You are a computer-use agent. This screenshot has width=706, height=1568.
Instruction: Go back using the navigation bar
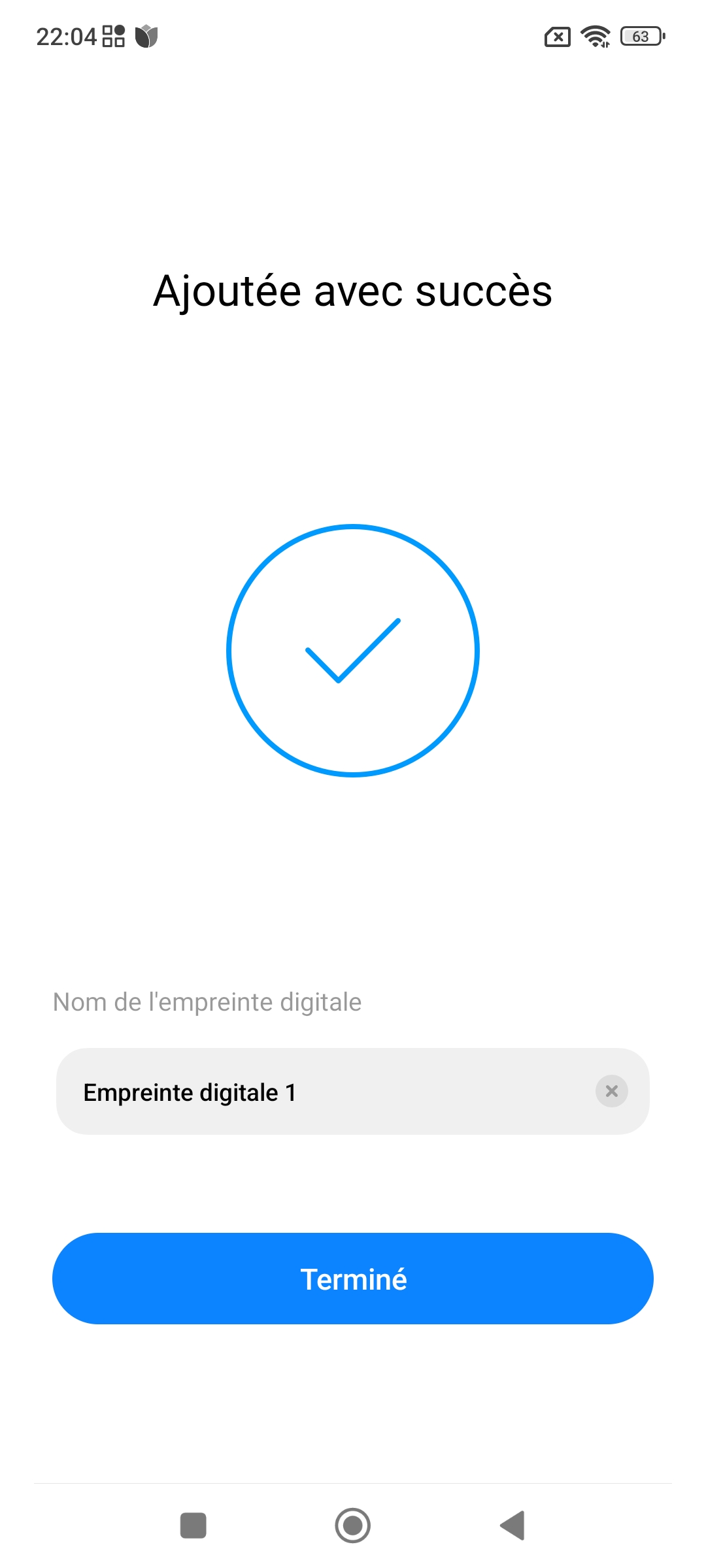point(513,1526)
